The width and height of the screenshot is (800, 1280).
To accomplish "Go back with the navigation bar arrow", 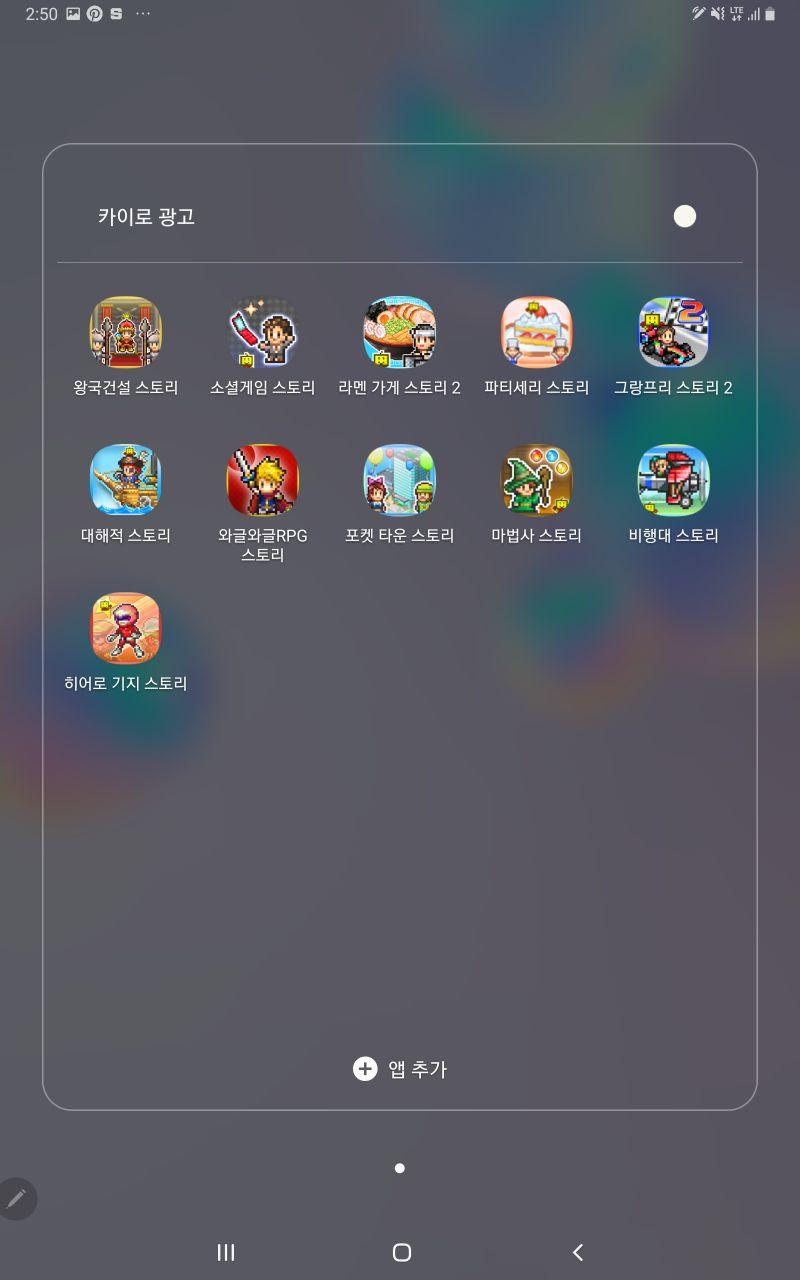I will pos(577,1252).
